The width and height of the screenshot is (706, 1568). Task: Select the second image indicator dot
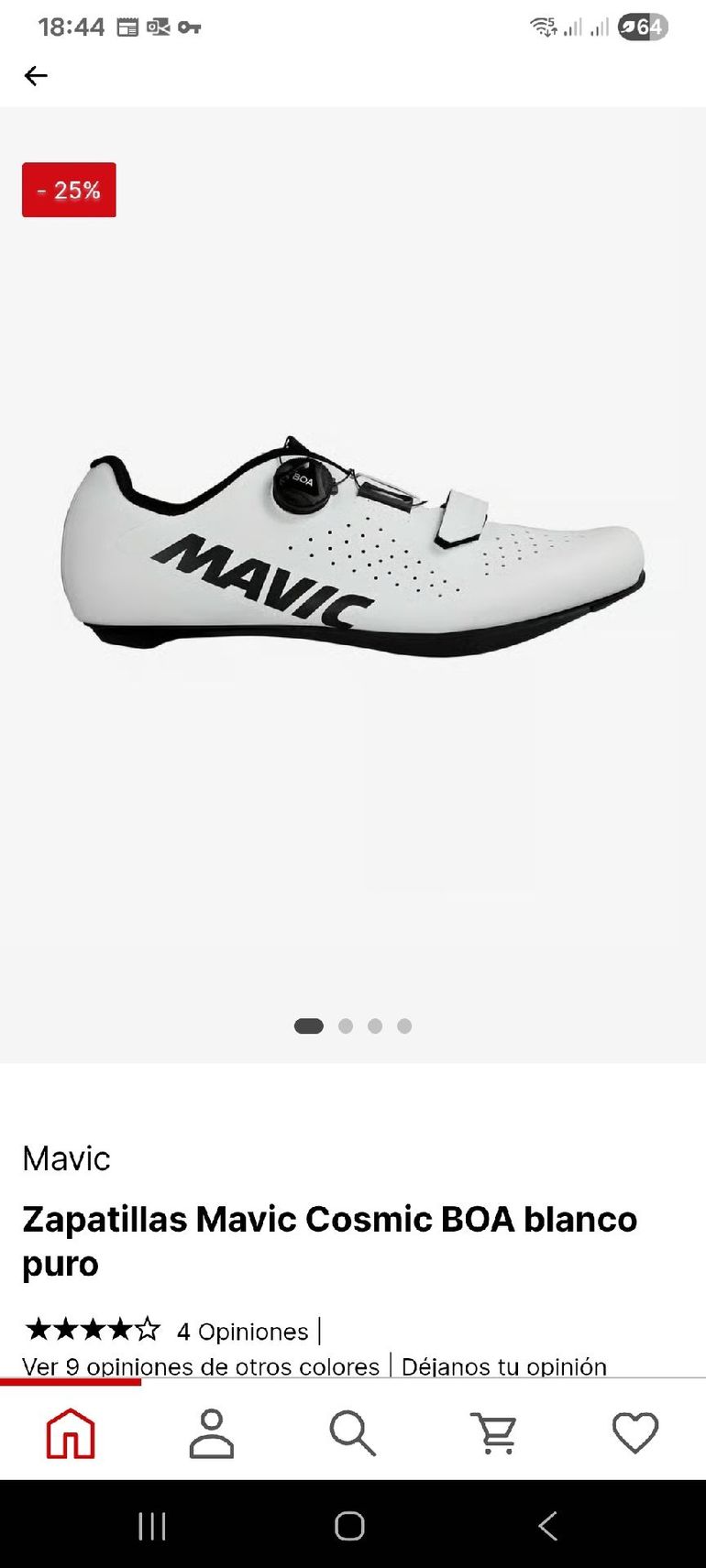[x=346, y=1025]
